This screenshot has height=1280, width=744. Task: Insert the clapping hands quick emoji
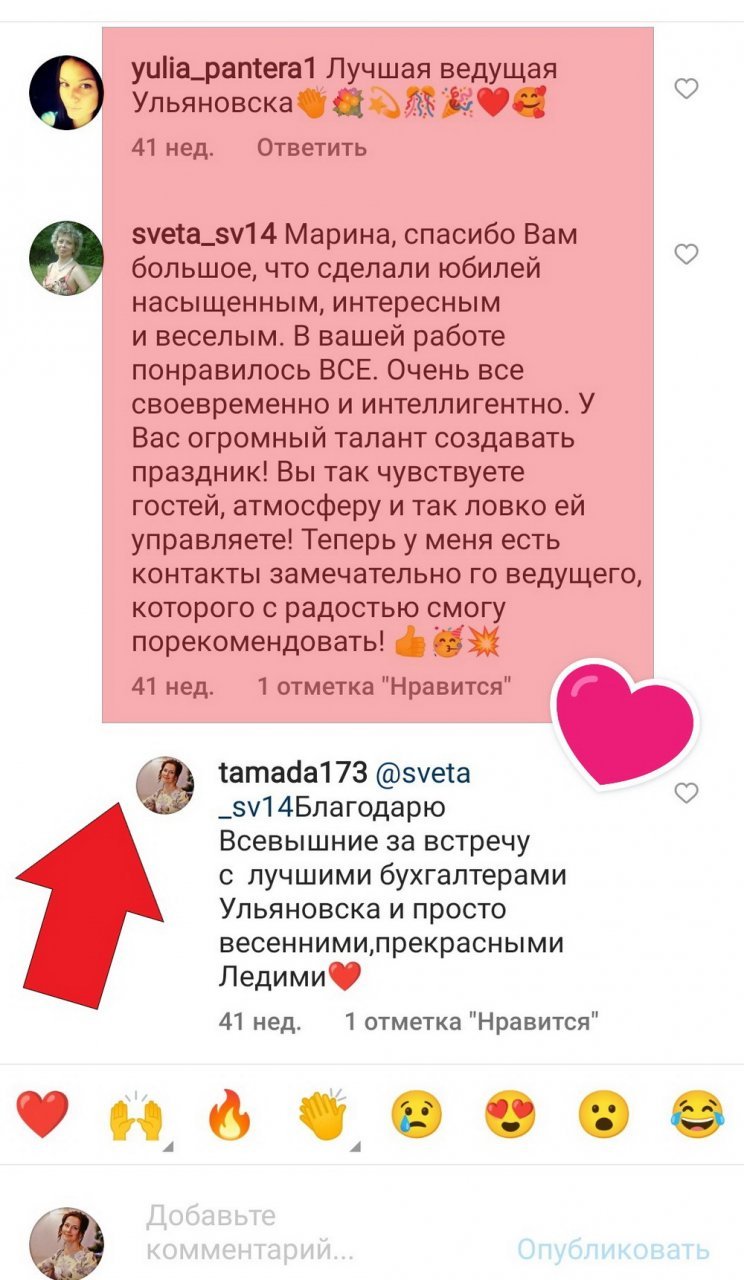322,1114
